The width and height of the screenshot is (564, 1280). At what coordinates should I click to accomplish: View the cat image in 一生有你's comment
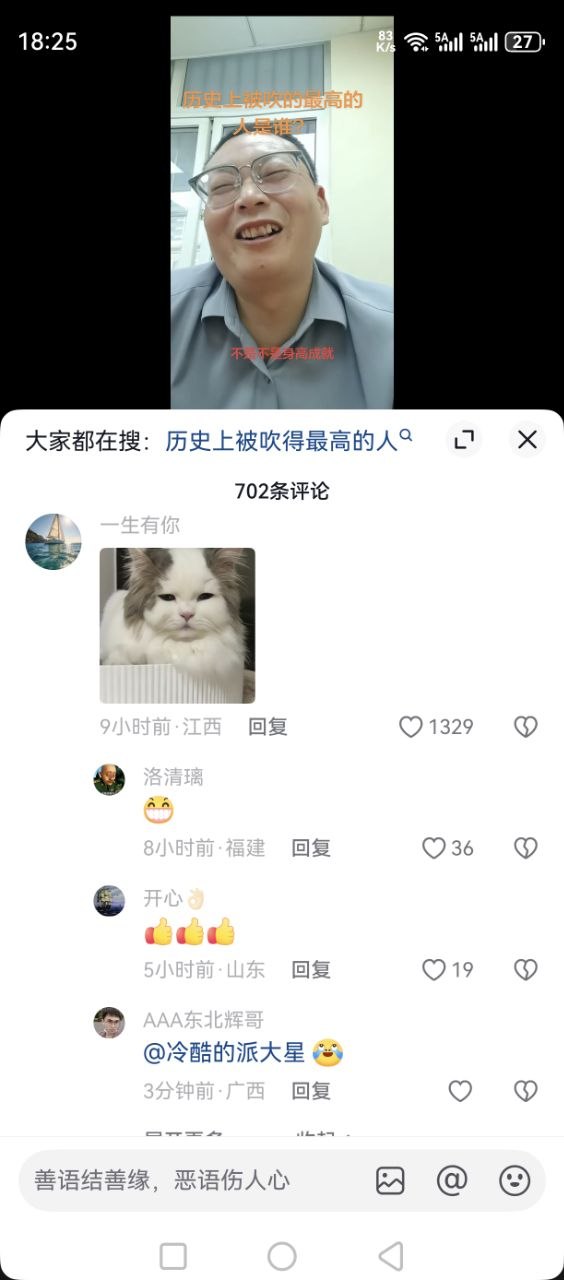pos(177,625)
